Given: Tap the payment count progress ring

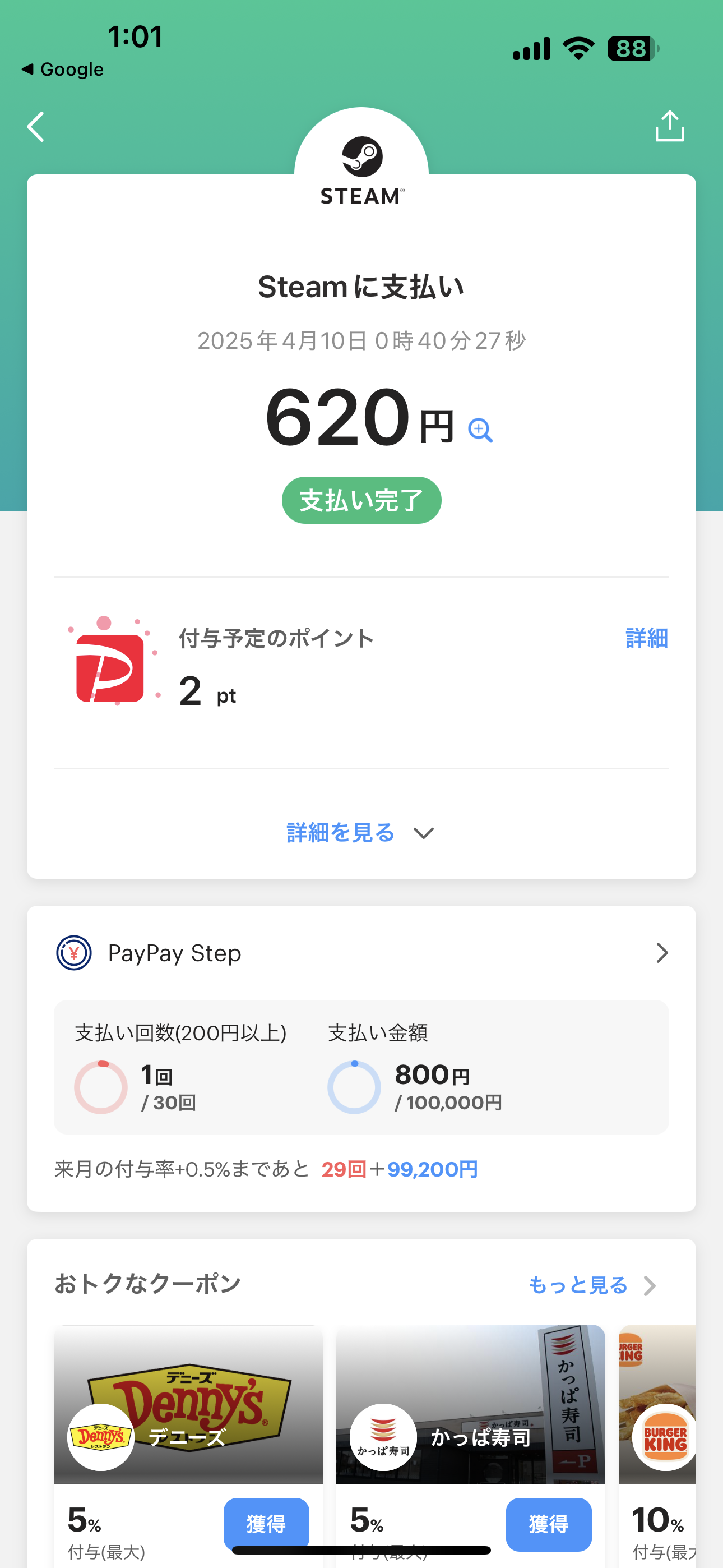Looking at the screenshot, I should (100, 1085).
